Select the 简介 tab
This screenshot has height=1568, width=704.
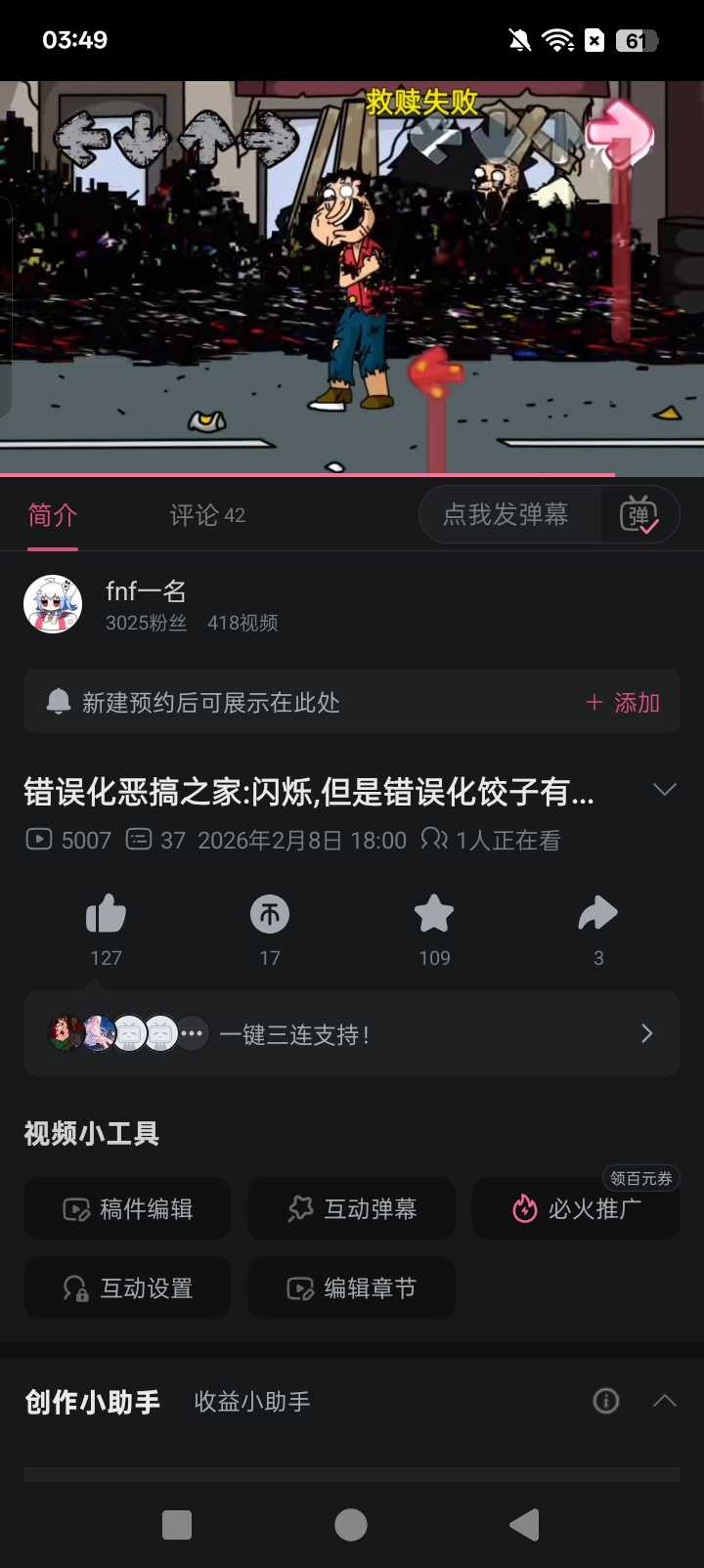coord(53,515)
